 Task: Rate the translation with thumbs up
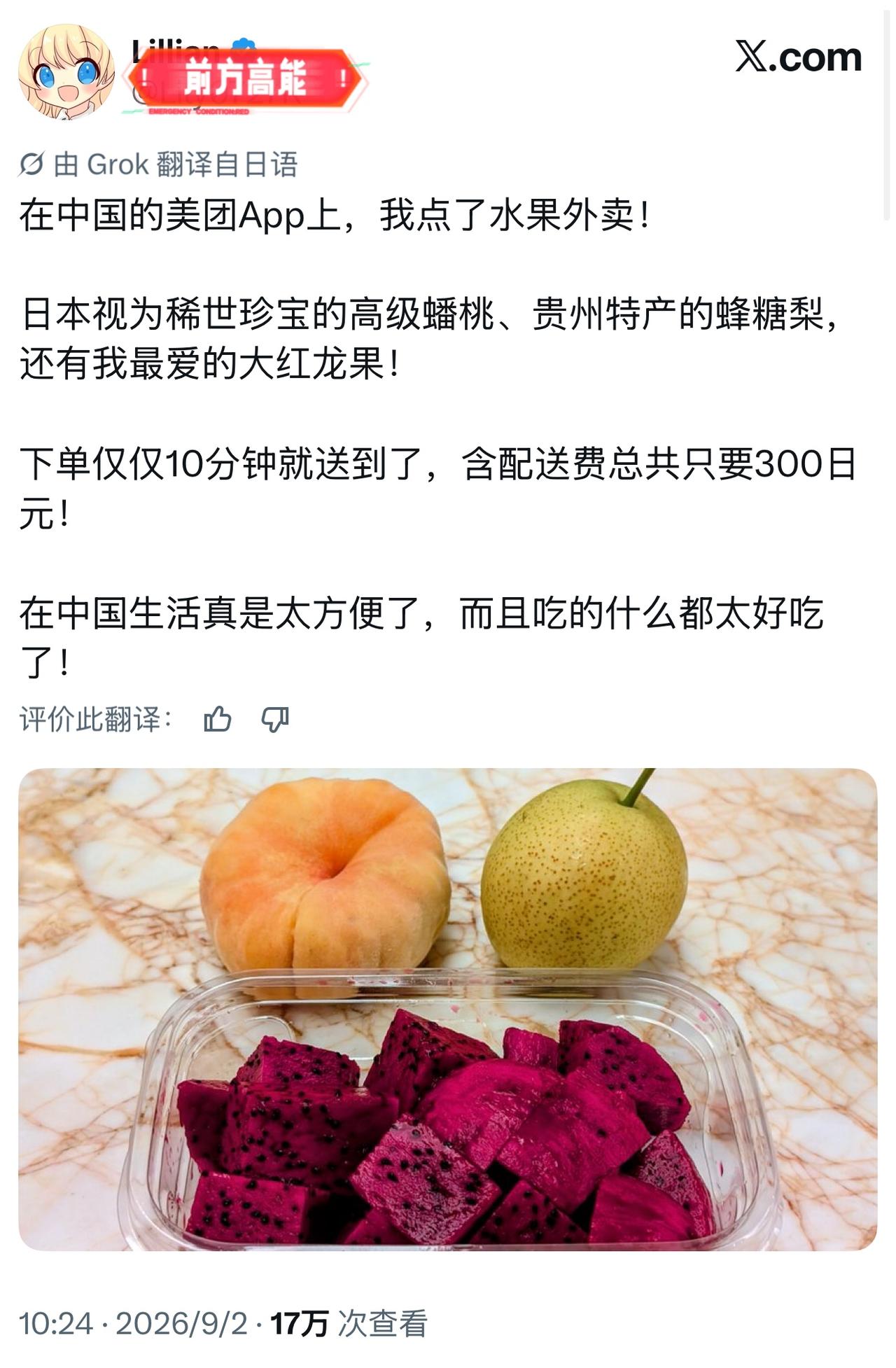coord(218,719)
